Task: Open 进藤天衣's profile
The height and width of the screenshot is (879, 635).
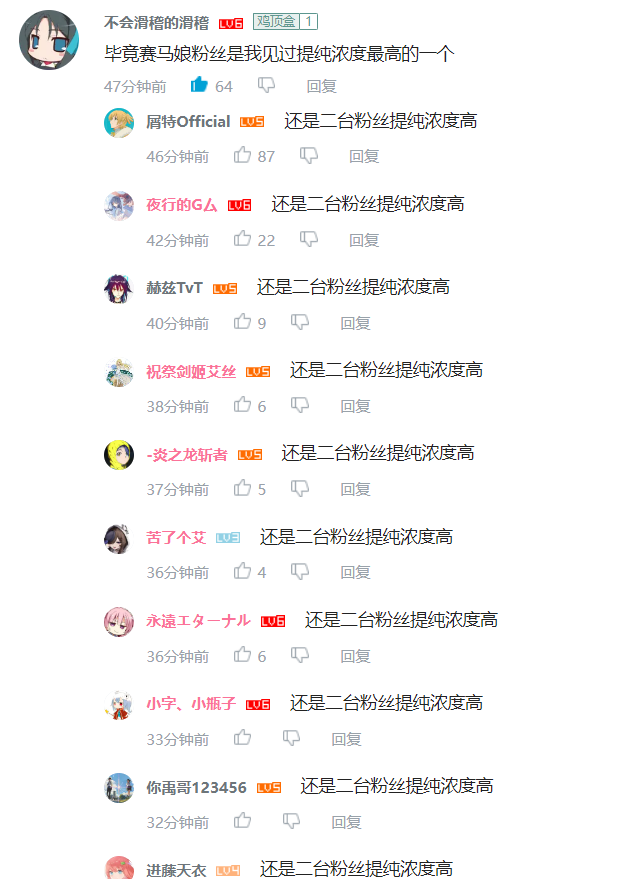Action: 176,870
